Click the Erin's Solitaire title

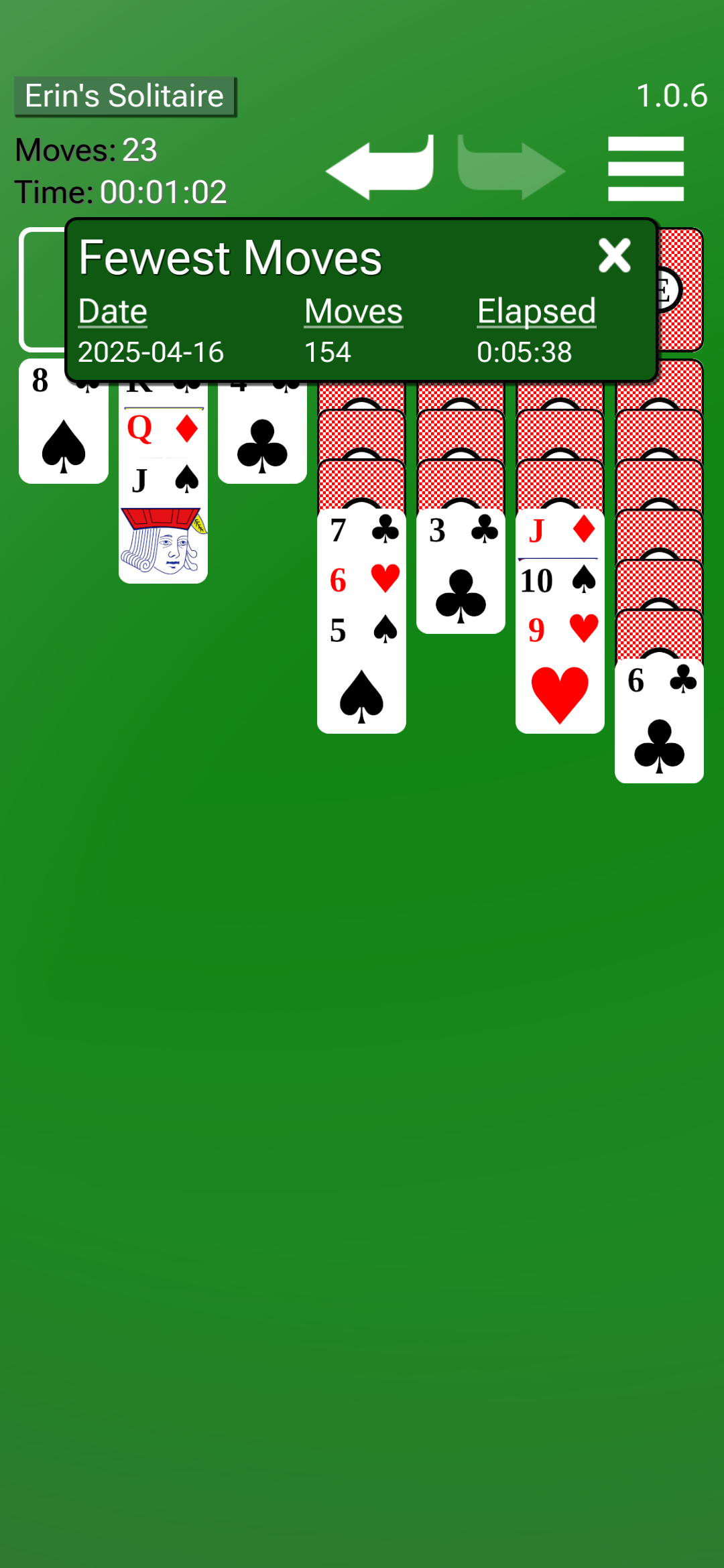click(x=124, y=95)
